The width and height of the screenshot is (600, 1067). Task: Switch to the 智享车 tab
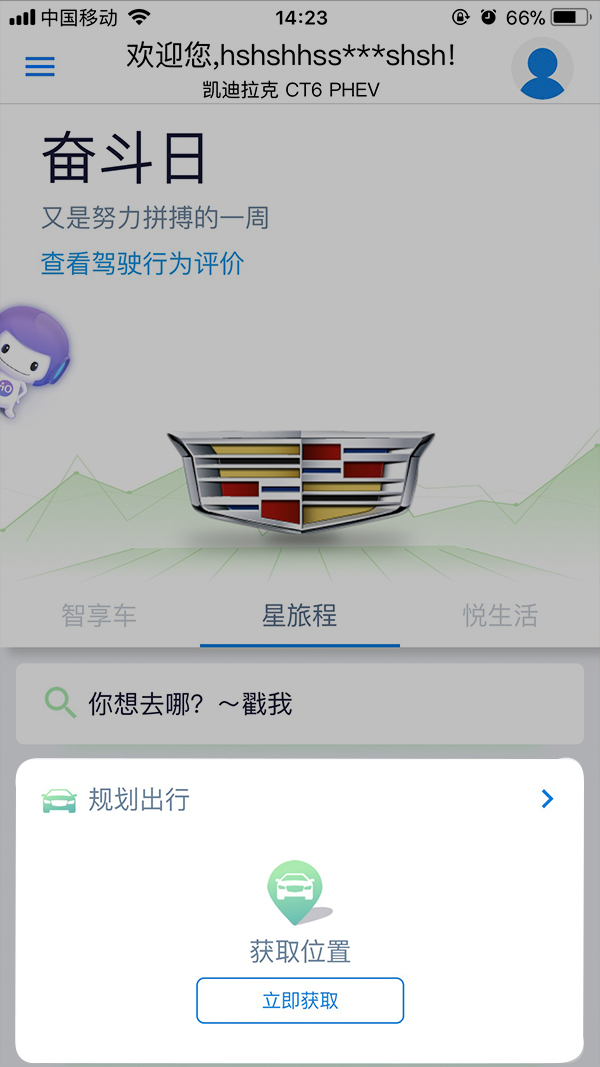coord(99,615)
